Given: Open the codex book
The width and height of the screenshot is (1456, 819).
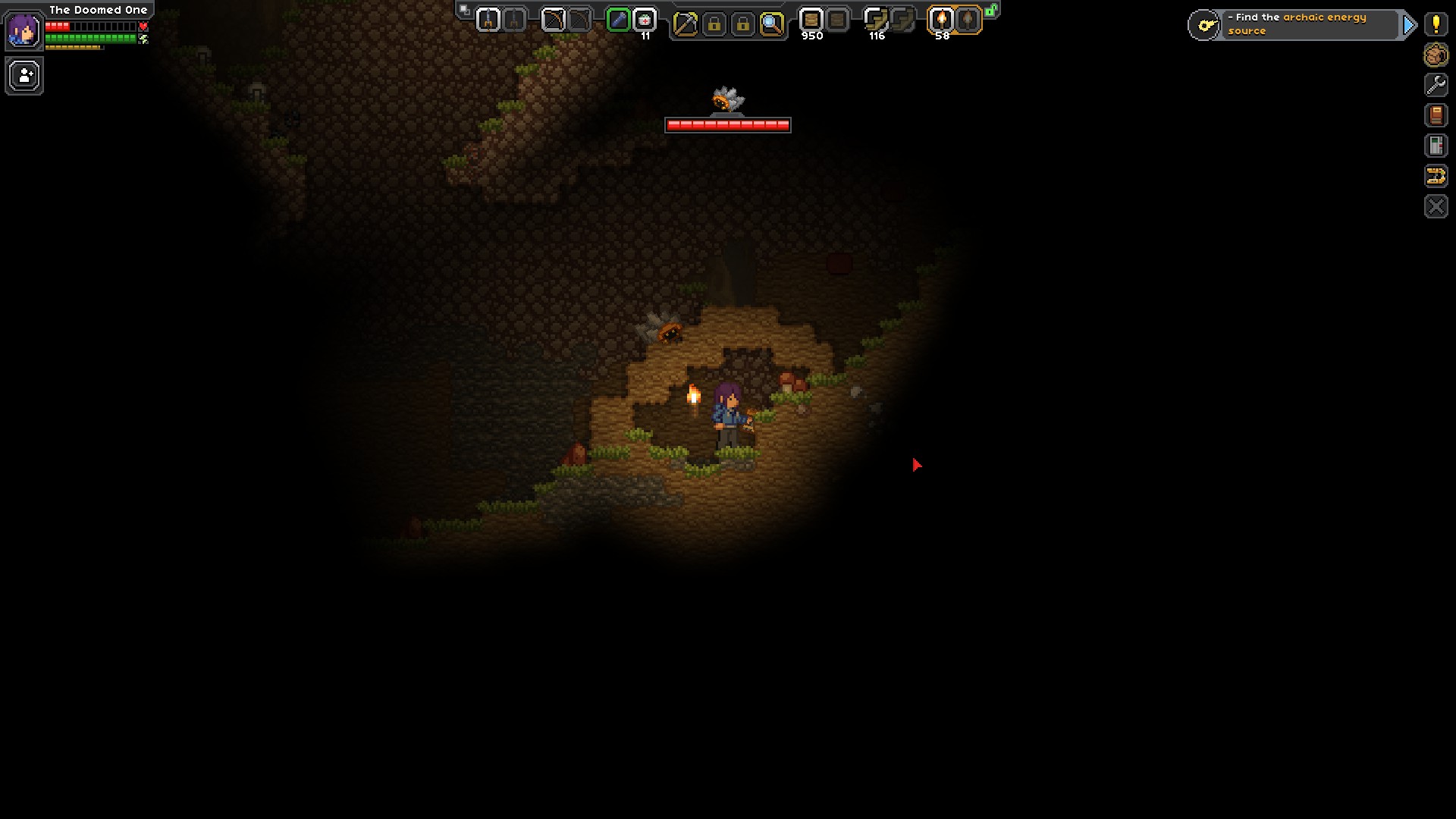Looking at the screenshot, I should tap(1436, 115).
